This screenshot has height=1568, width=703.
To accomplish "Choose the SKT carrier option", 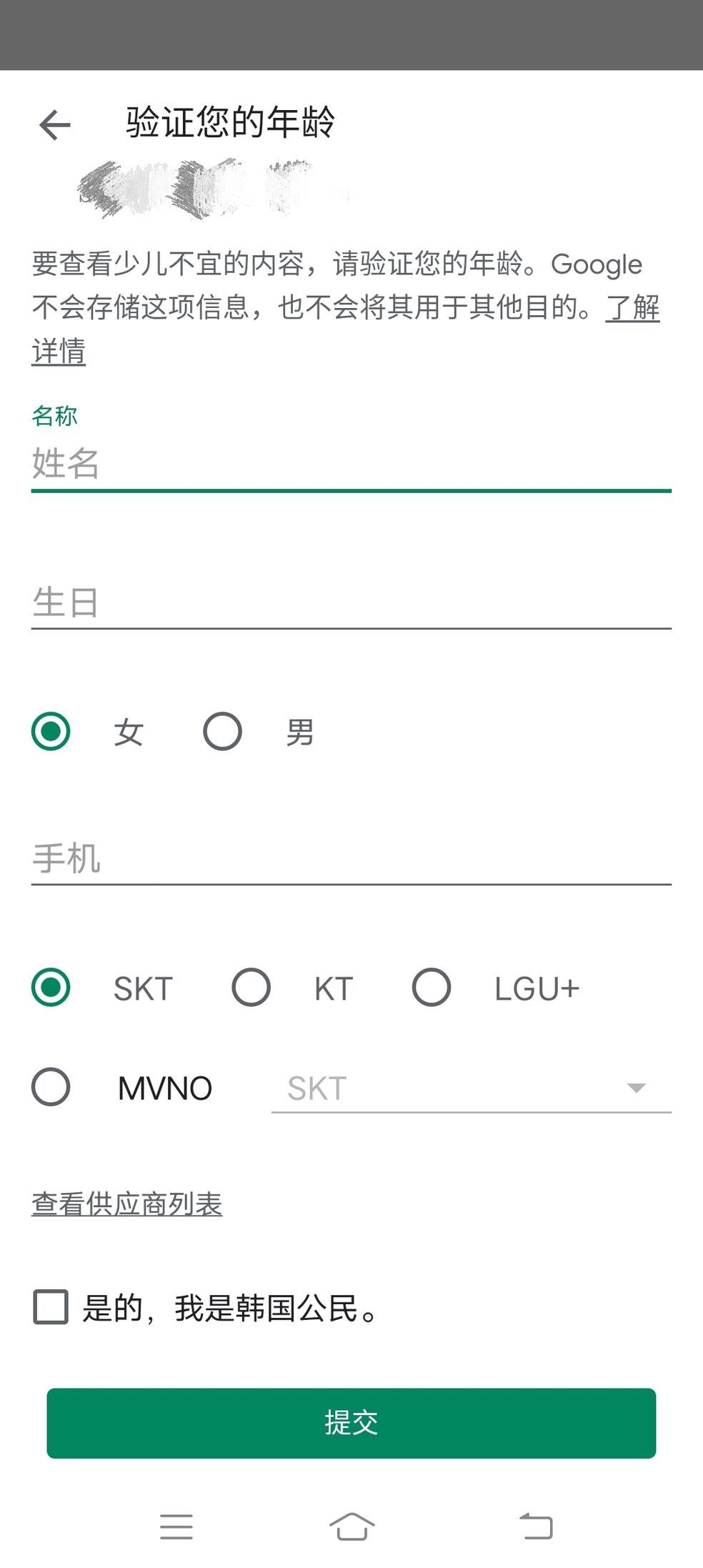I will 51,988.
